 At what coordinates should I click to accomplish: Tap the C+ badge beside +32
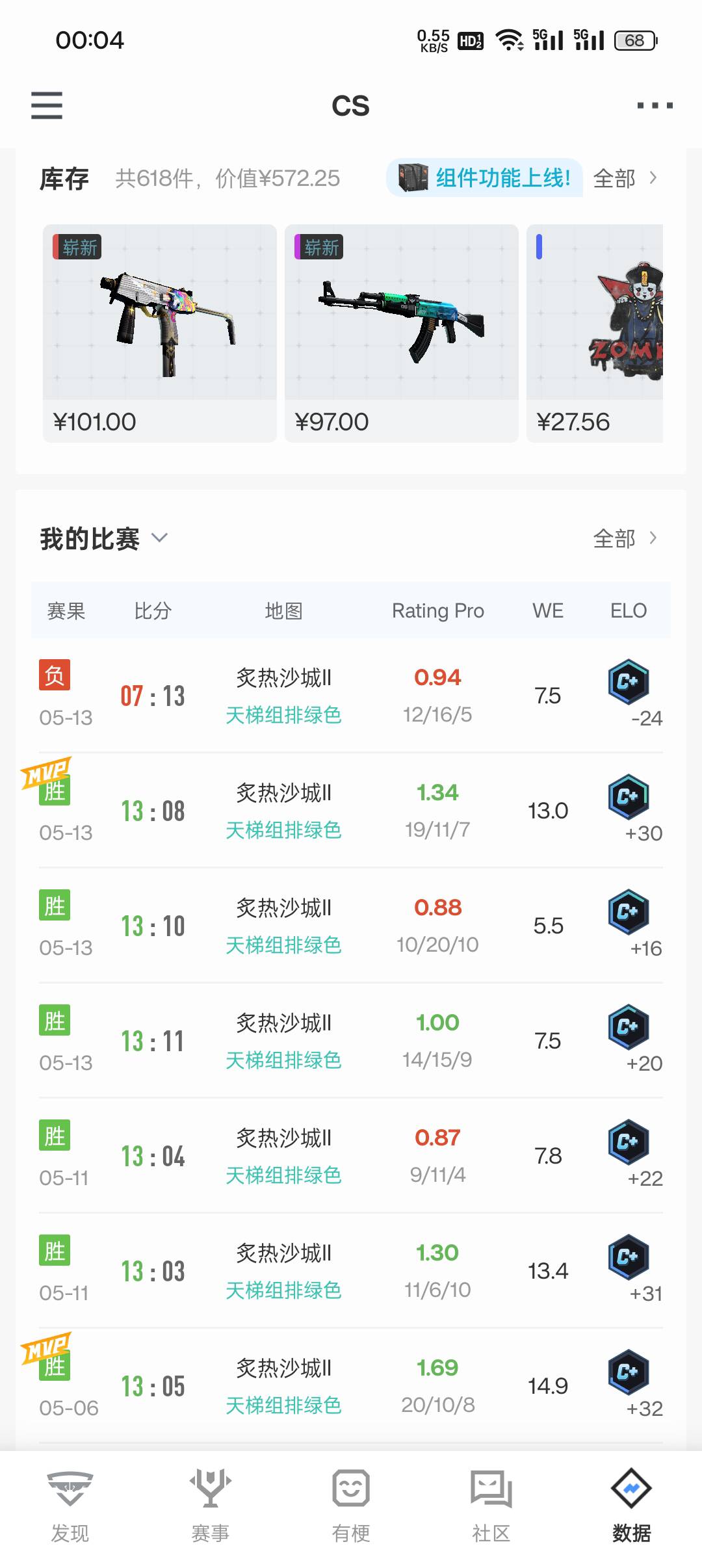click(629, 1372)
